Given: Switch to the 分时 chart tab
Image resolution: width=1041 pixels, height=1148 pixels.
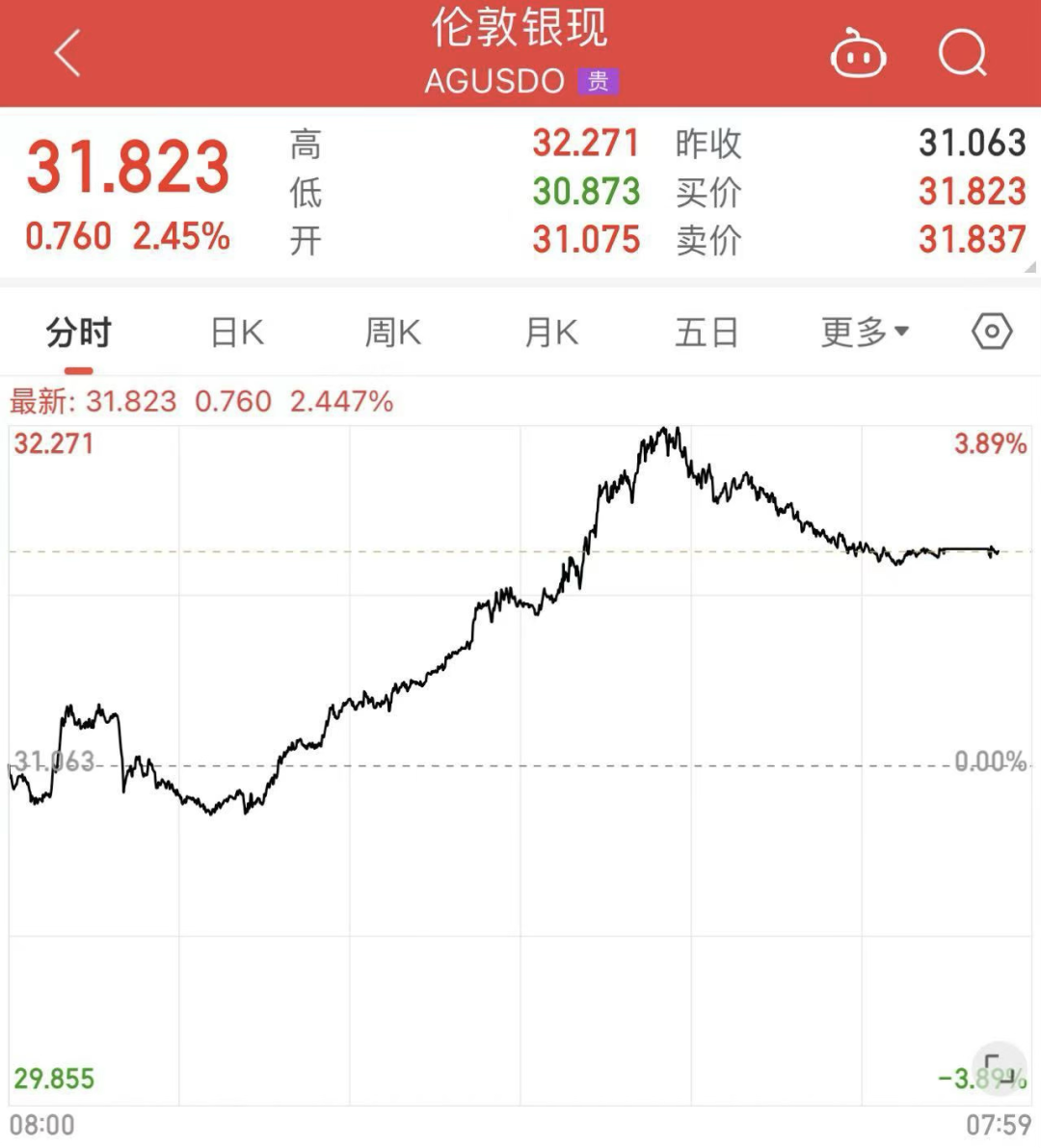Looking at the screenshot, I should click(x=78, y=334).
